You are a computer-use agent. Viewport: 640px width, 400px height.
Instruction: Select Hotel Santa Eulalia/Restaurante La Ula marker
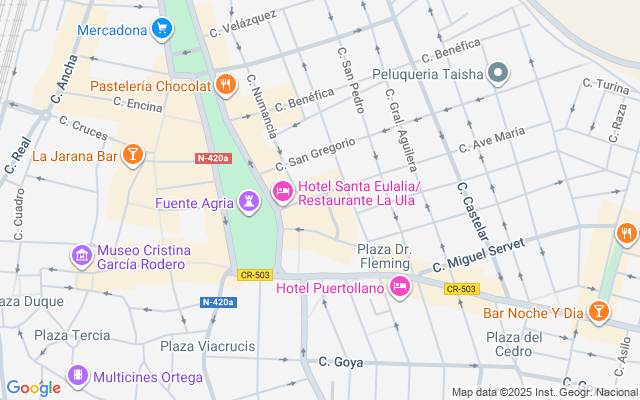coord(283,190)
